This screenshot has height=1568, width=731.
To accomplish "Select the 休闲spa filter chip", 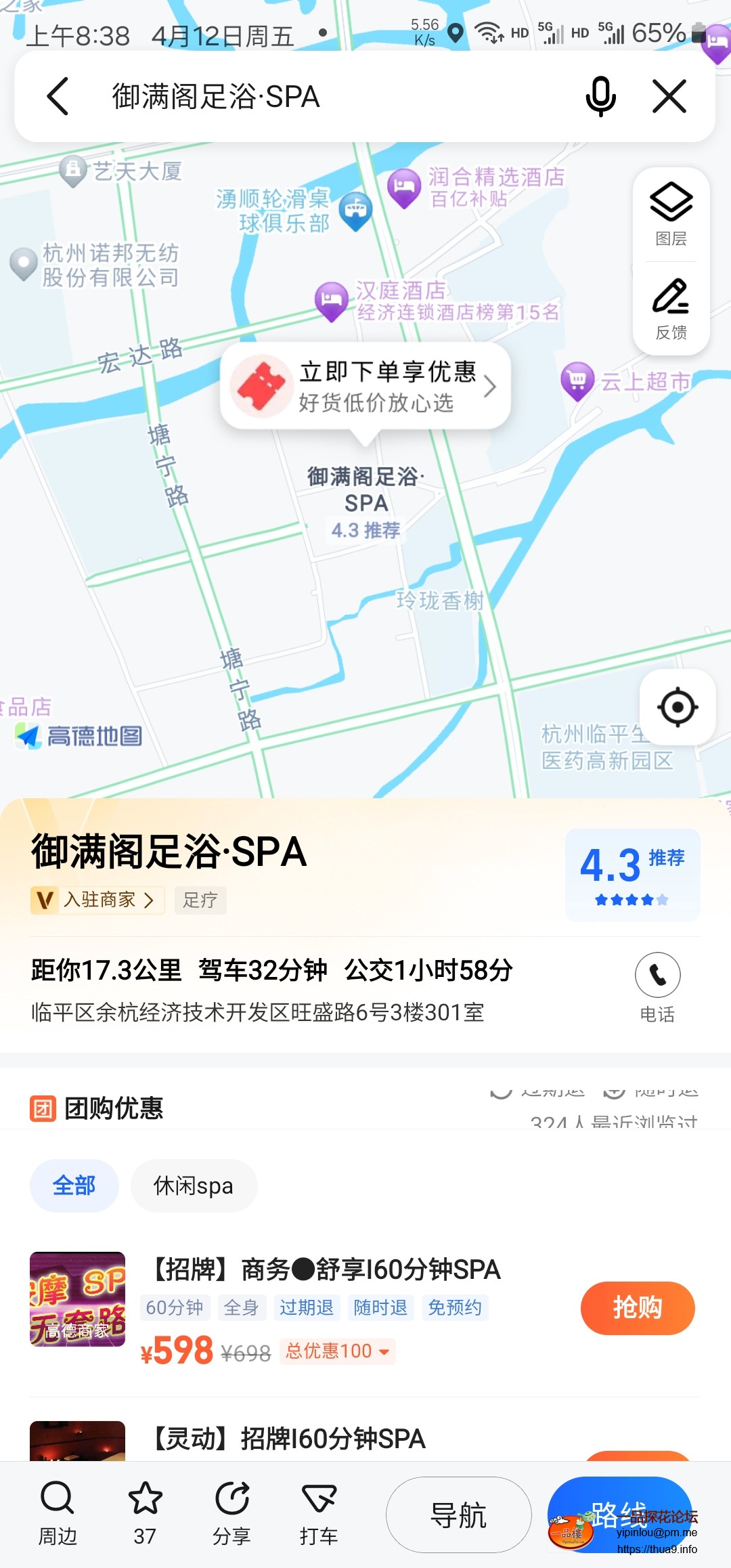I will tap(194, 1185).
